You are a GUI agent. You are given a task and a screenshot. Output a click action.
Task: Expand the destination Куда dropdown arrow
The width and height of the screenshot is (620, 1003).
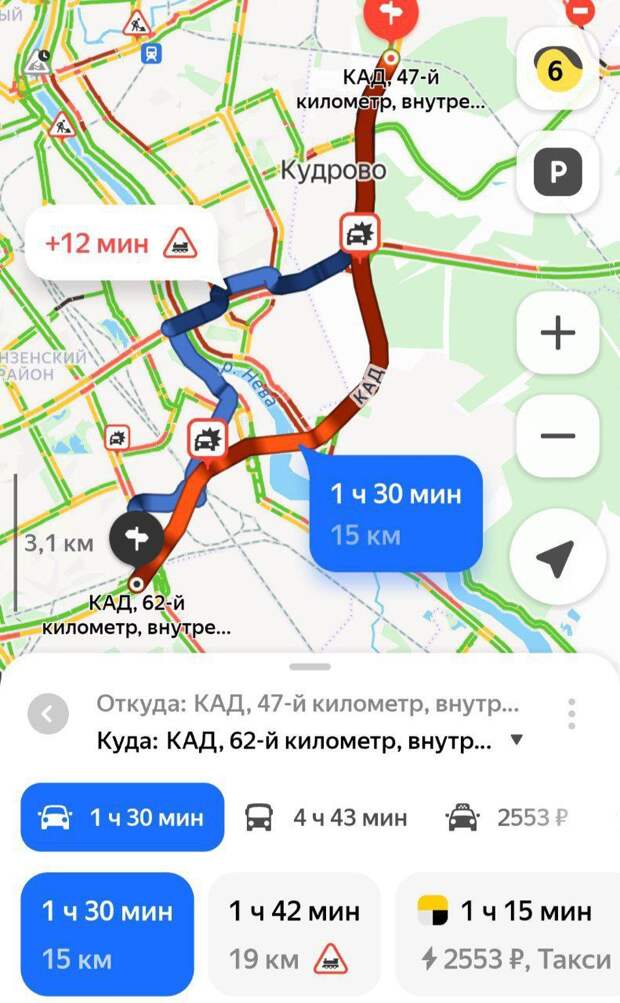(x=517, y=741)
